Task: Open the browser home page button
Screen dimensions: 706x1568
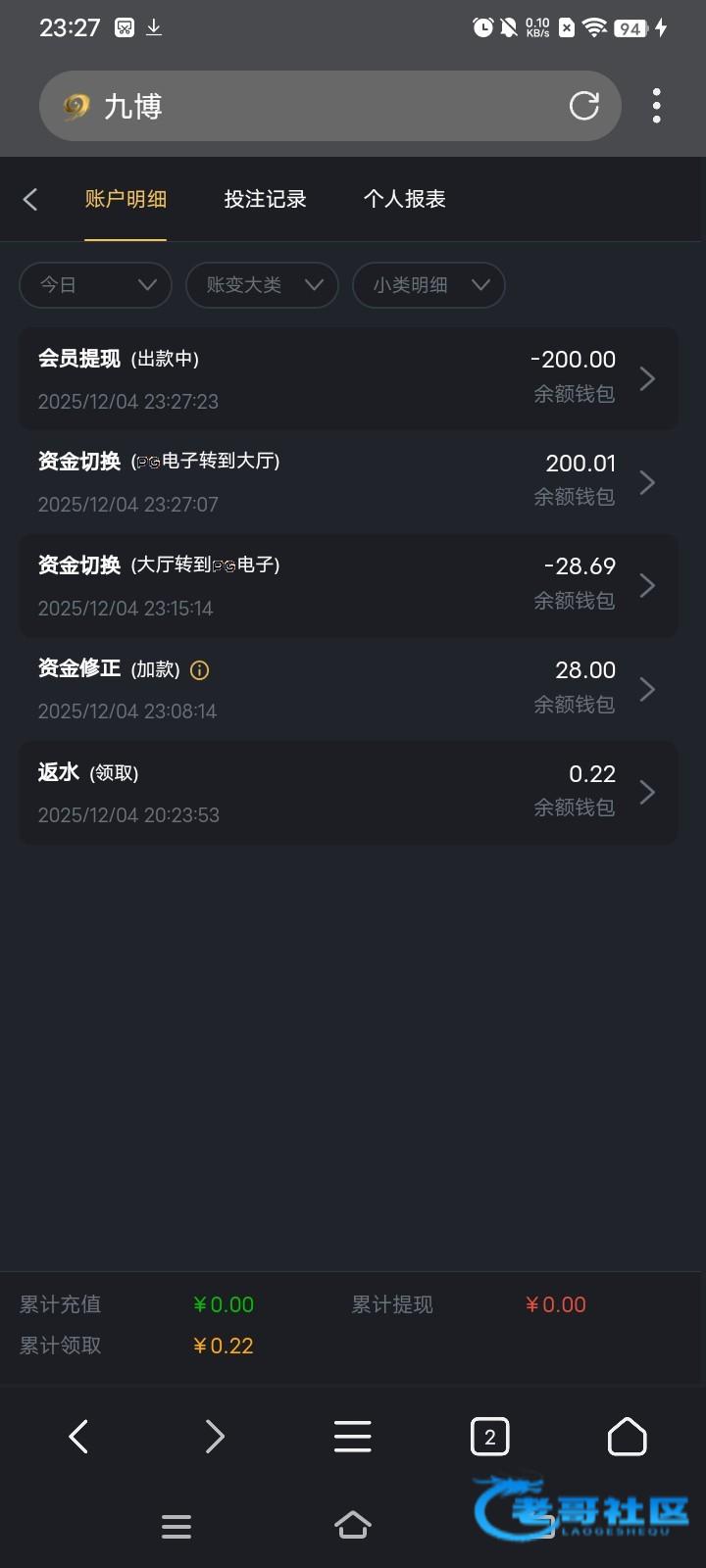Action: pyautogui.click(x=627, y=1437)
